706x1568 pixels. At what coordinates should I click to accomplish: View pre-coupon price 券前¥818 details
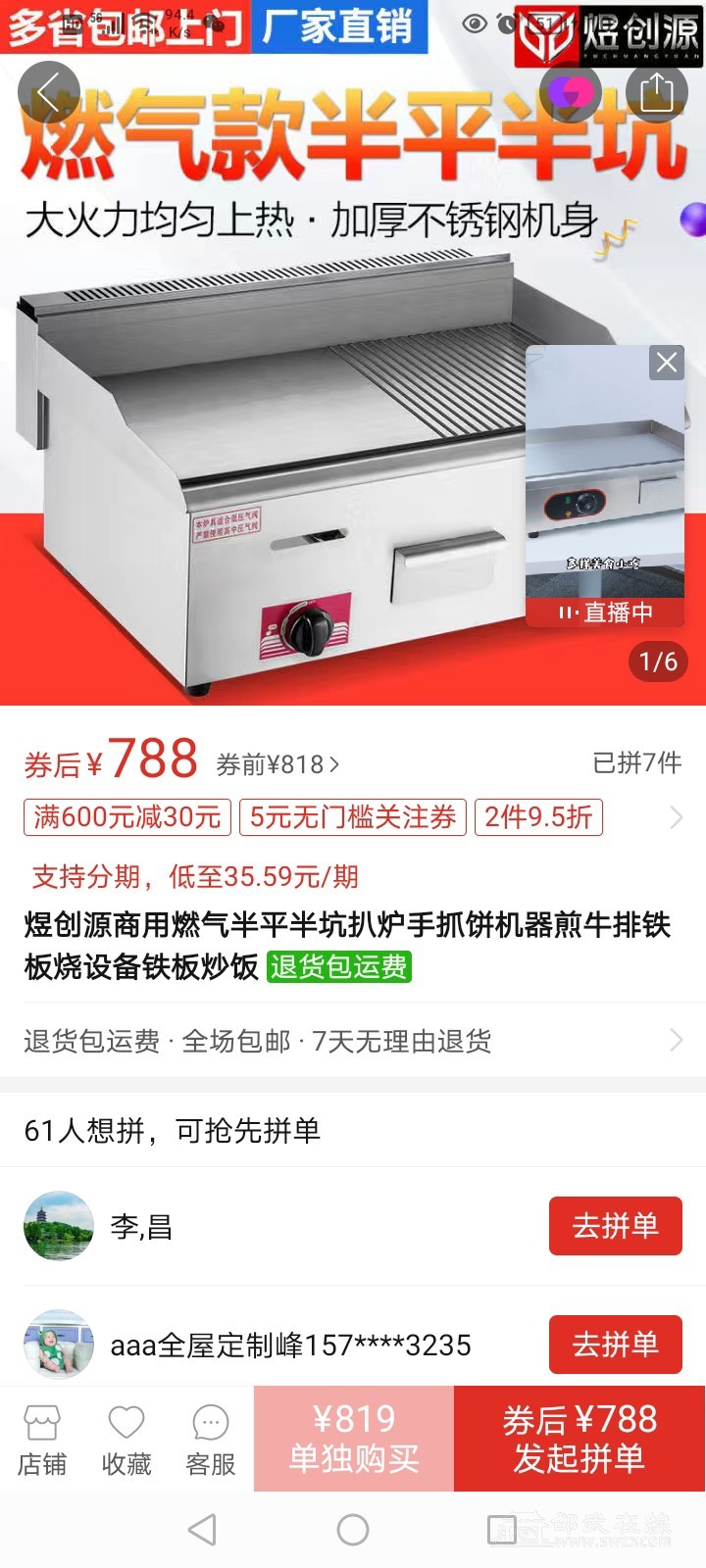coord(277,764)
